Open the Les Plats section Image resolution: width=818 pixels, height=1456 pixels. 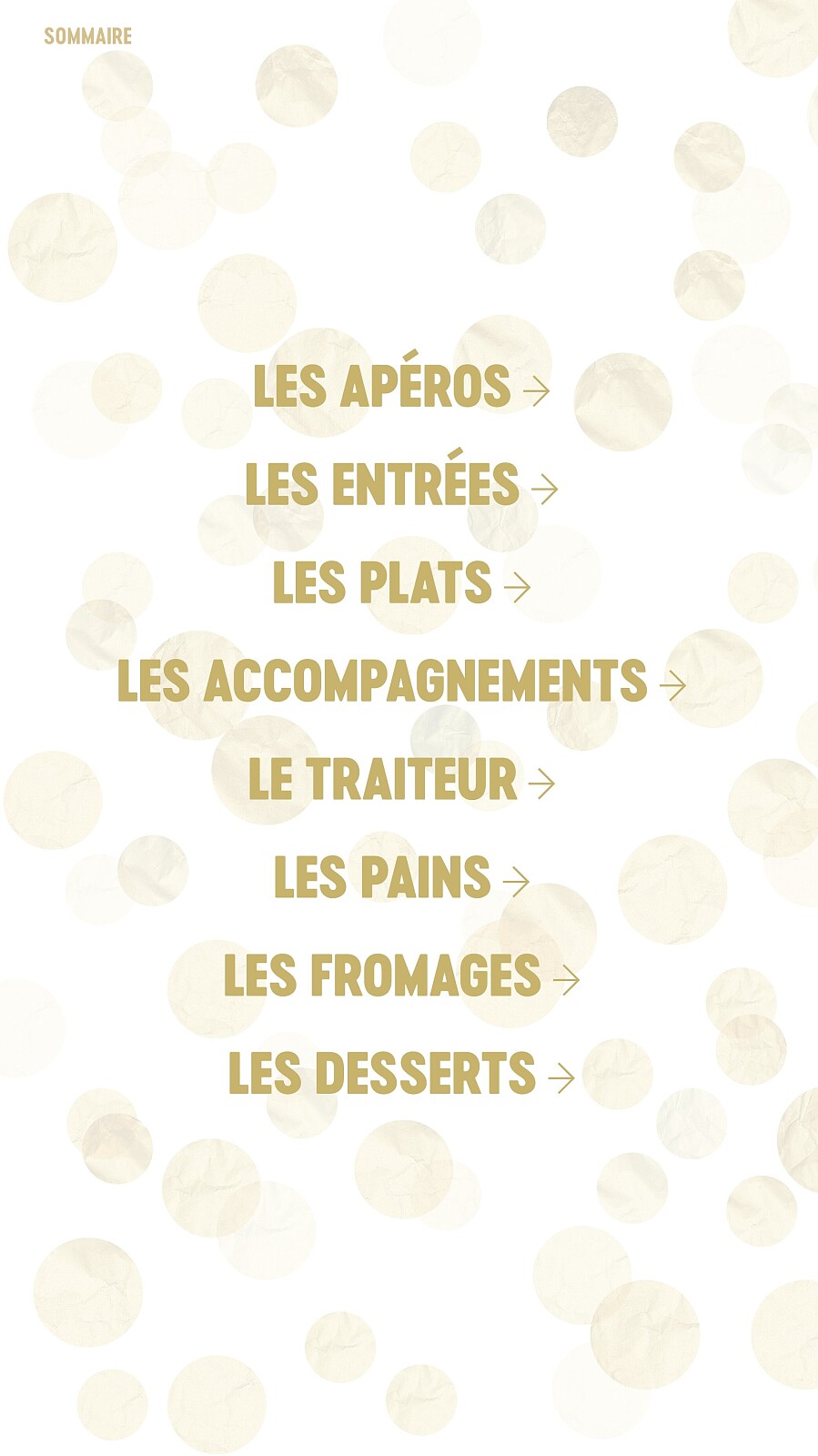pyautogui.click(x=400, y=583)
